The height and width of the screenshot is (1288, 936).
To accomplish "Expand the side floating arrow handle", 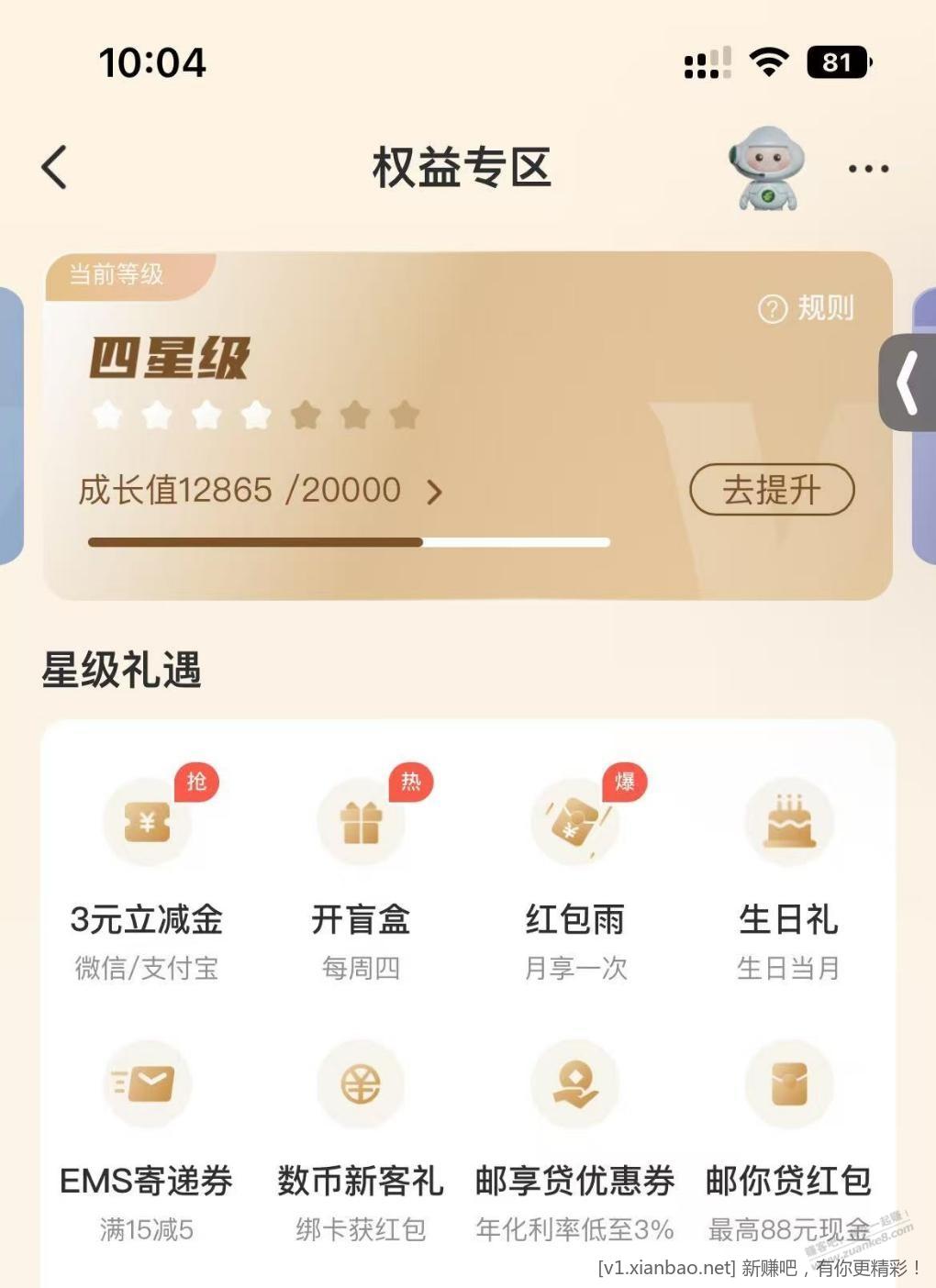I will (908, 383).
